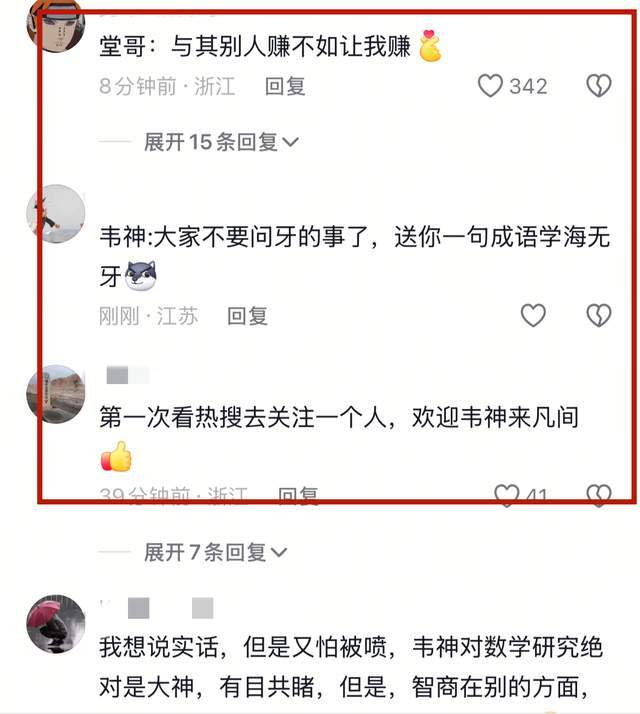The image size is (640, 714).
Task: Expand the 15 replies (展开15条回复)
Action: click(x=220, y=142)
